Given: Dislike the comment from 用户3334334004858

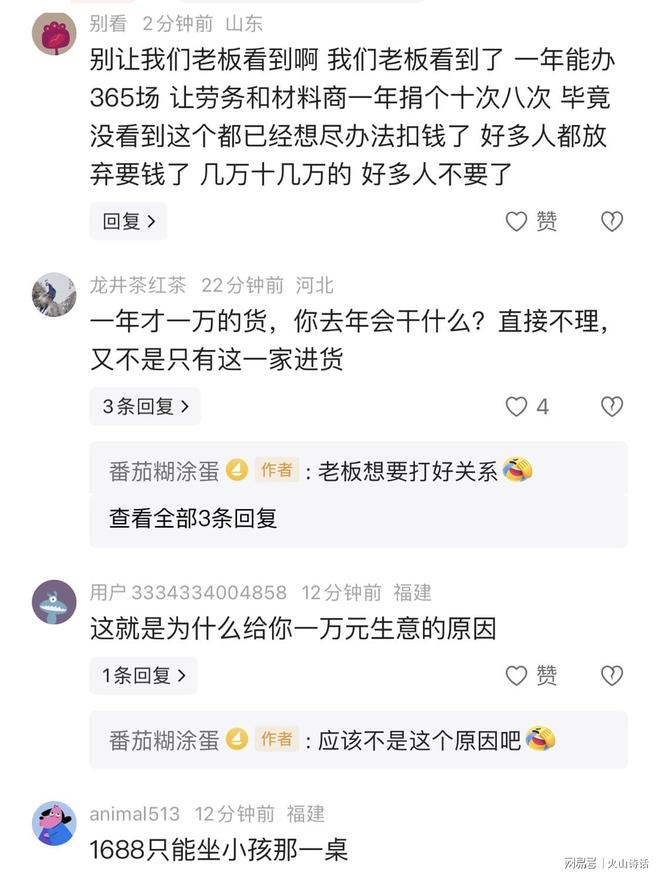Looking at the screenshot, I should (612, 676).
